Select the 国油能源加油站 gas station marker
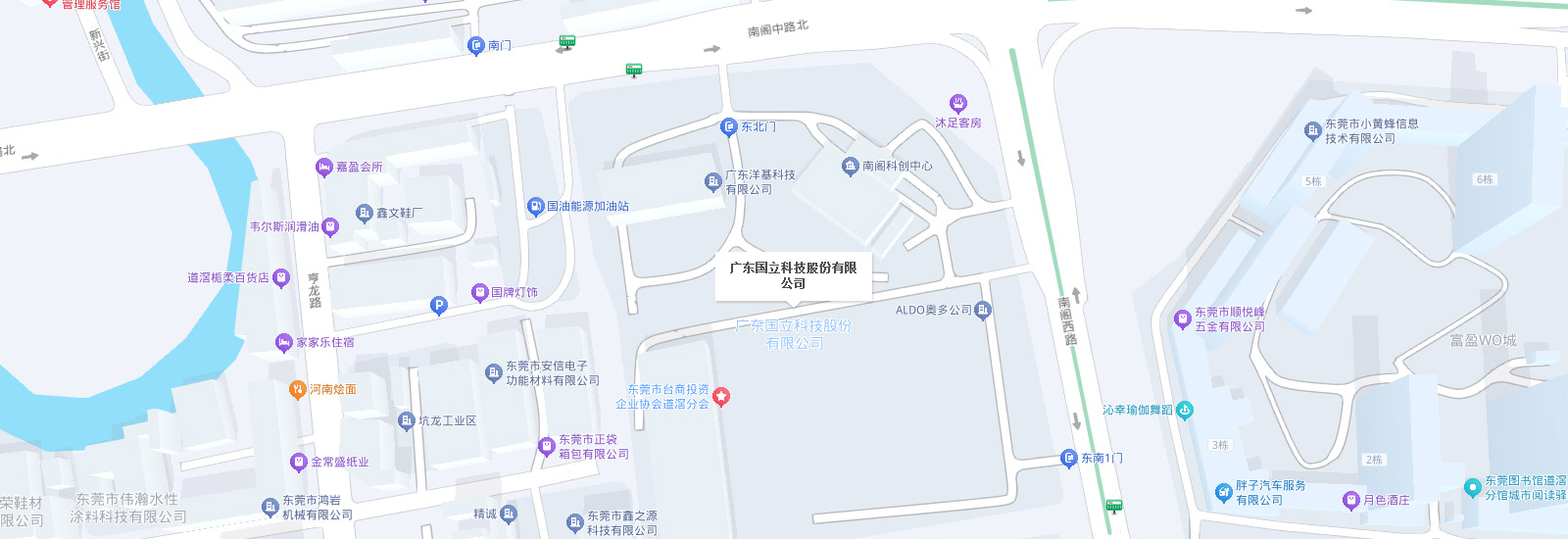Screen dimensions: 1568x539 [x=535, y=206]
